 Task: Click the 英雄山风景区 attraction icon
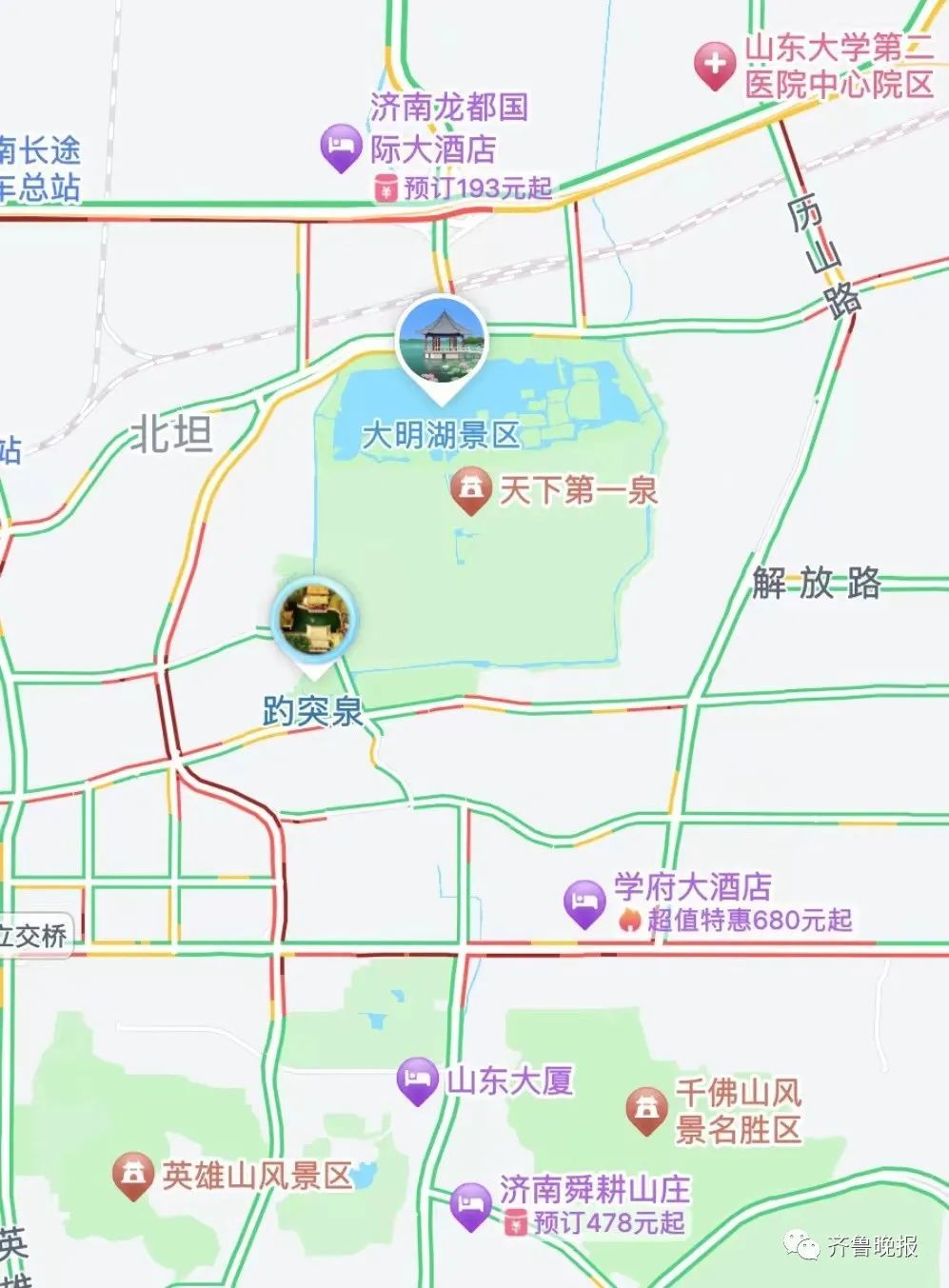133,1173
